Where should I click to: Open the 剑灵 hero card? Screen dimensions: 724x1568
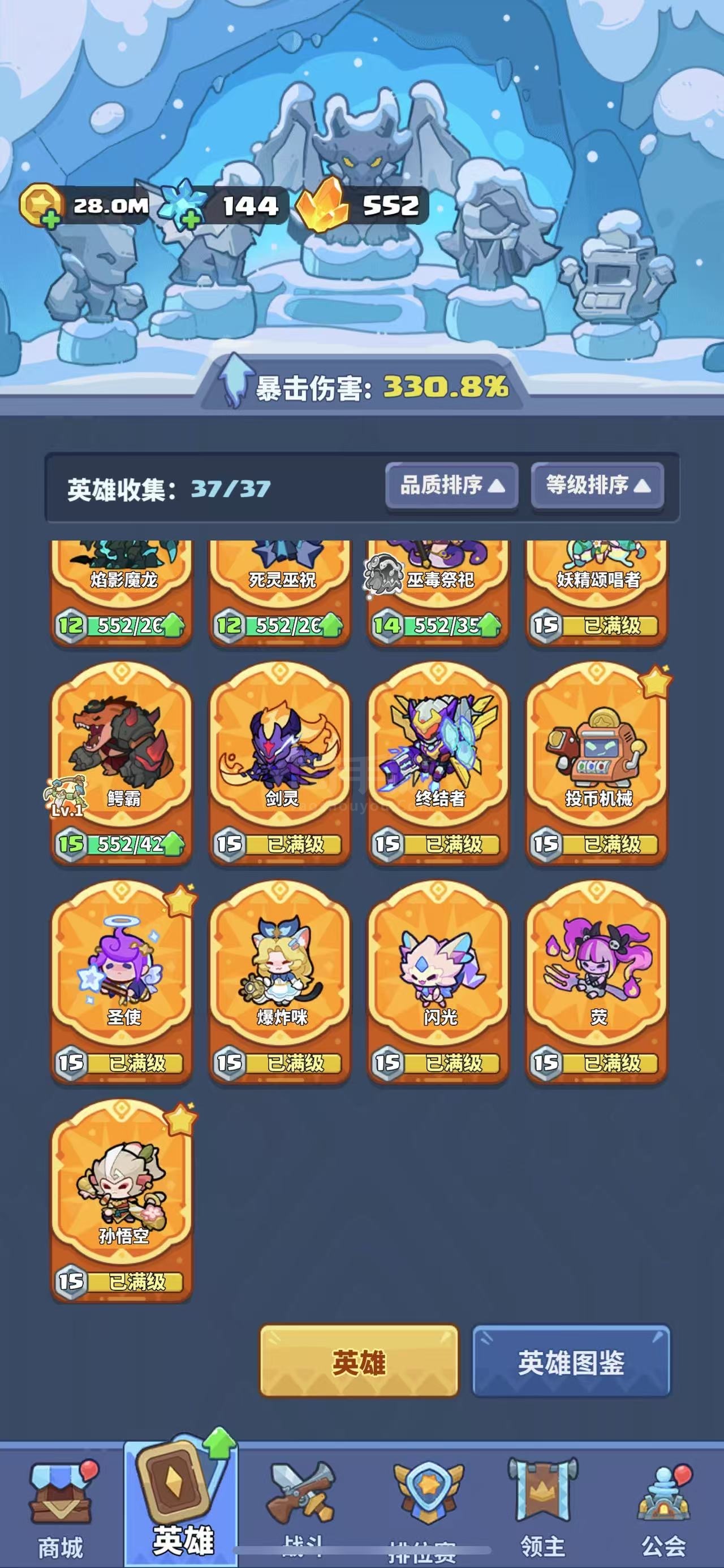coord(280,761)
